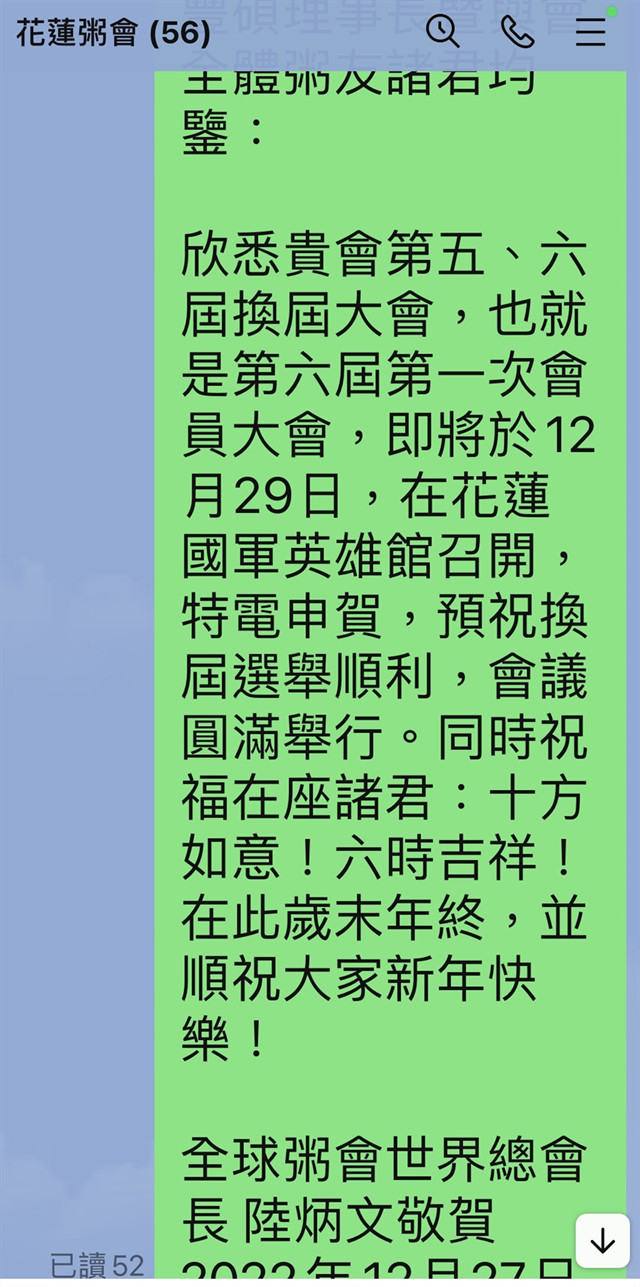Start a call in this group chat
The image size is (640, 1287).
[517, 32]
